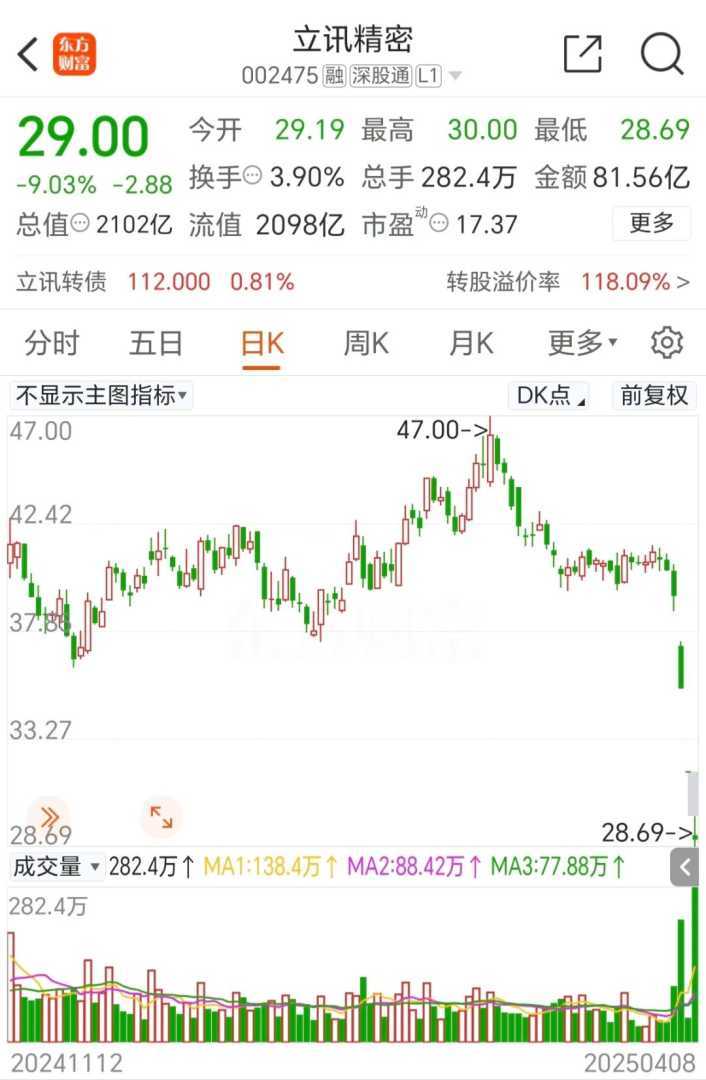
Task: Expand the stock code L1 dropdown arrow
Action: 456,75
